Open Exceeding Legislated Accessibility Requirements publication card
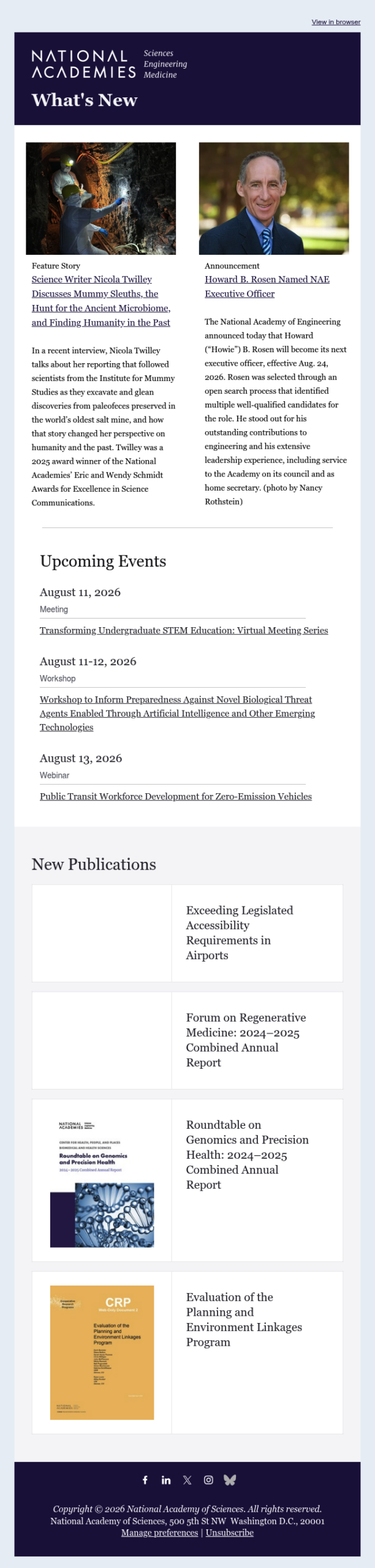This screenshot has height=1568, width=375. pyautogui.click(x=187, y=933)
